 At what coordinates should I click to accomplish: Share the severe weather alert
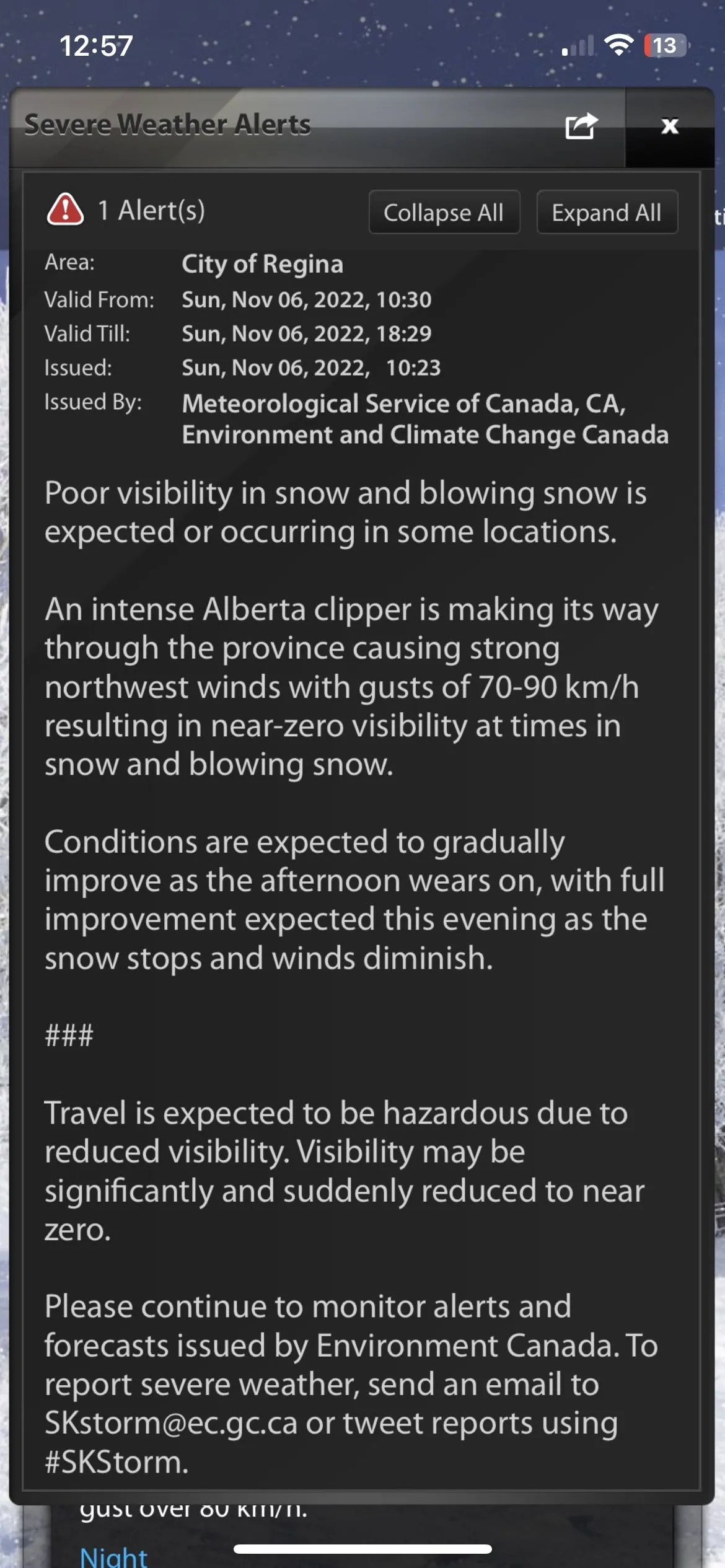tap(581, 126)
